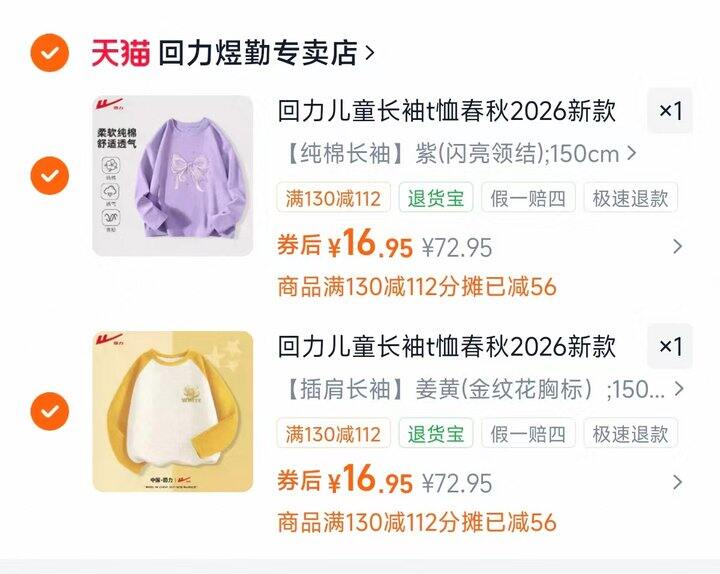720x574 pixels.
Task: Expand price details for the yellow raglan shirt
Action: (677, 482)
